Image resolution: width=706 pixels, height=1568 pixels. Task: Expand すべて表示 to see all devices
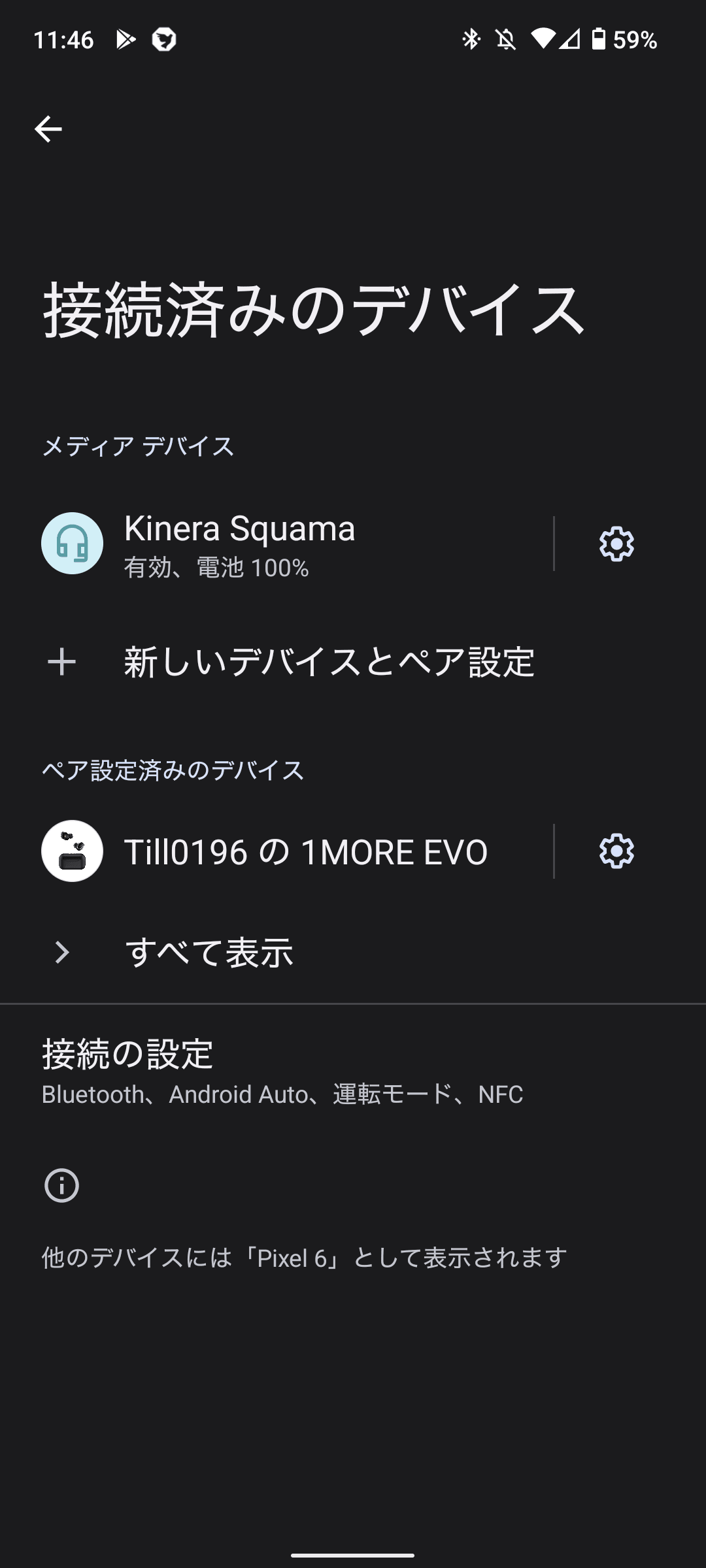(209, 952)
